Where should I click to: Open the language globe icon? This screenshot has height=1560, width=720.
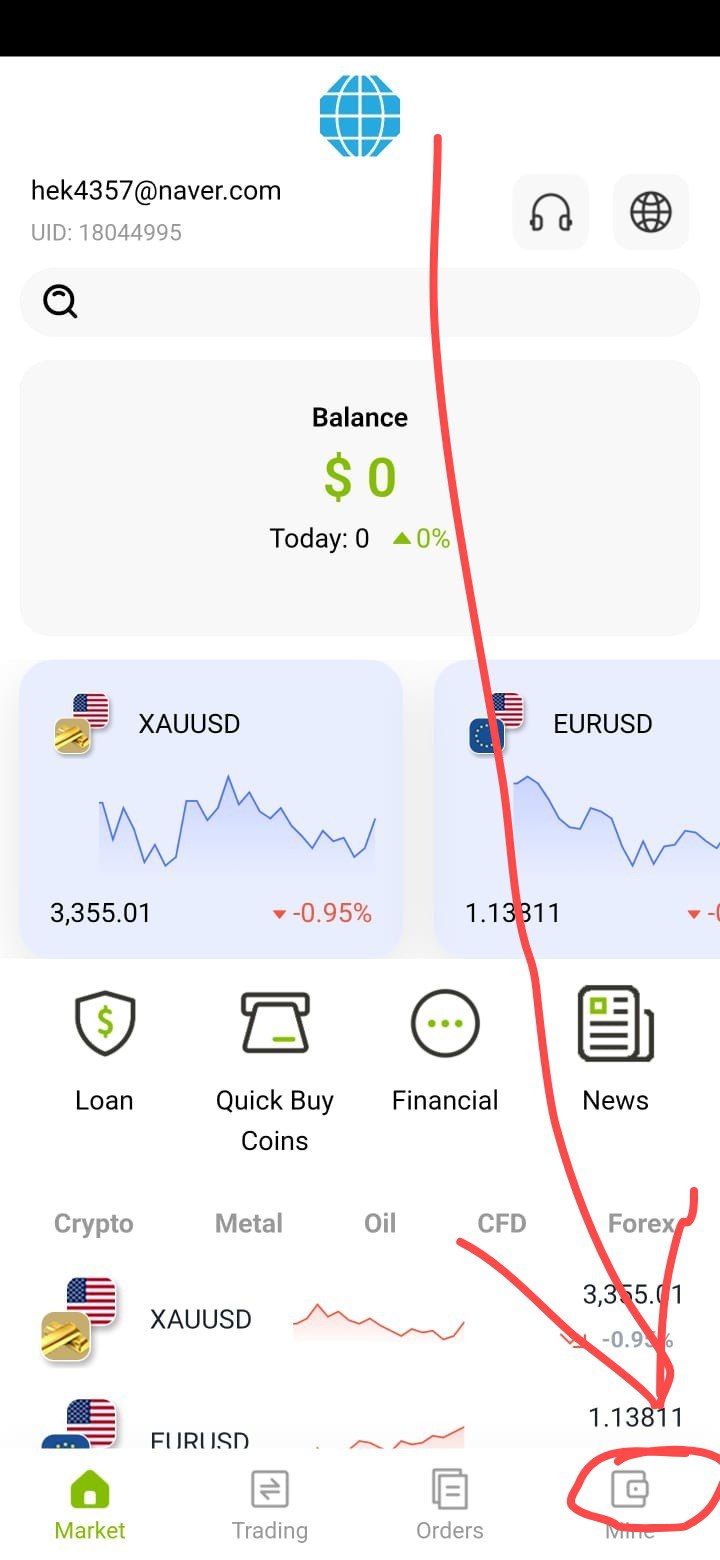coord(651,212)
